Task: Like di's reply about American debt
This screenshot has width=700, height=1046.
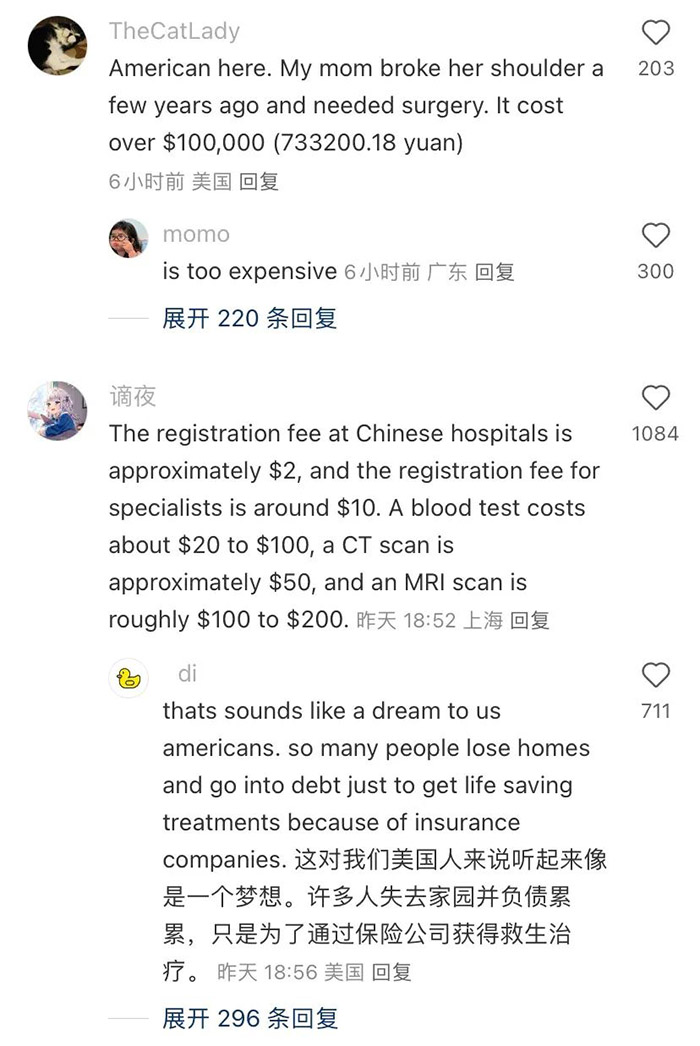Action: click(655, 676)
